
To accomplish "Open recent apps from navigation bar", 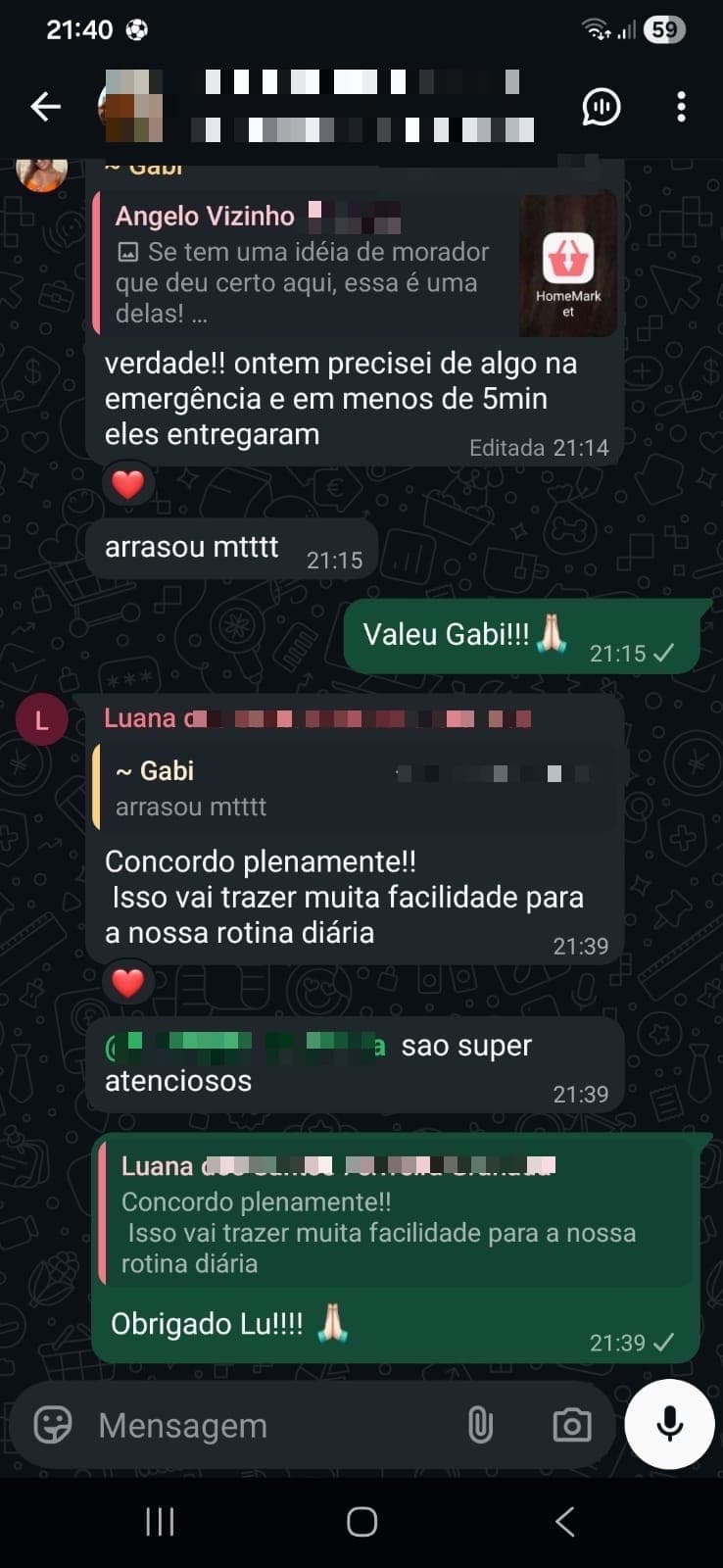I will pyautogui.click(x=160, y=1522).
